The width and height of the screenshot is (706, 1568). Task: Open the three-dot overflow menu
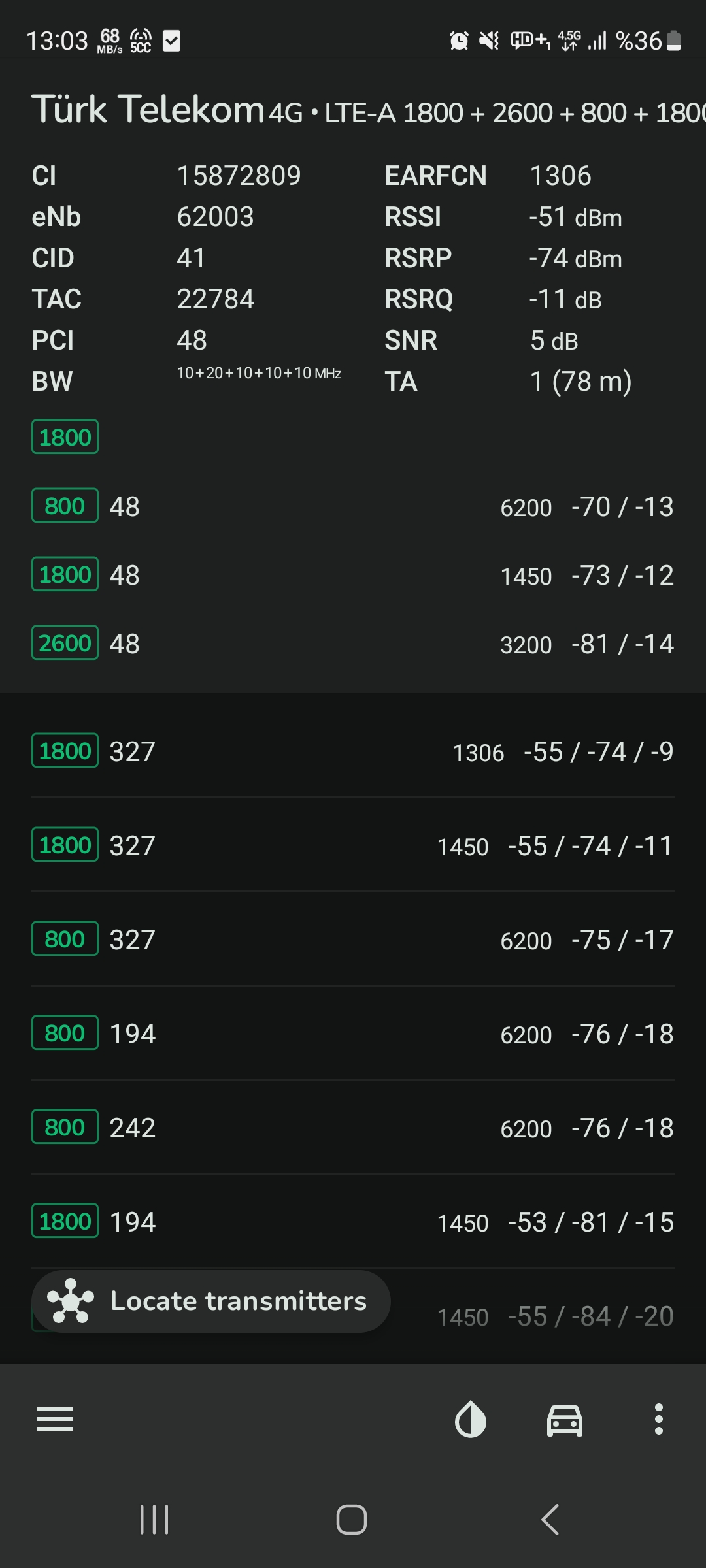click(x=659, y=1419)
